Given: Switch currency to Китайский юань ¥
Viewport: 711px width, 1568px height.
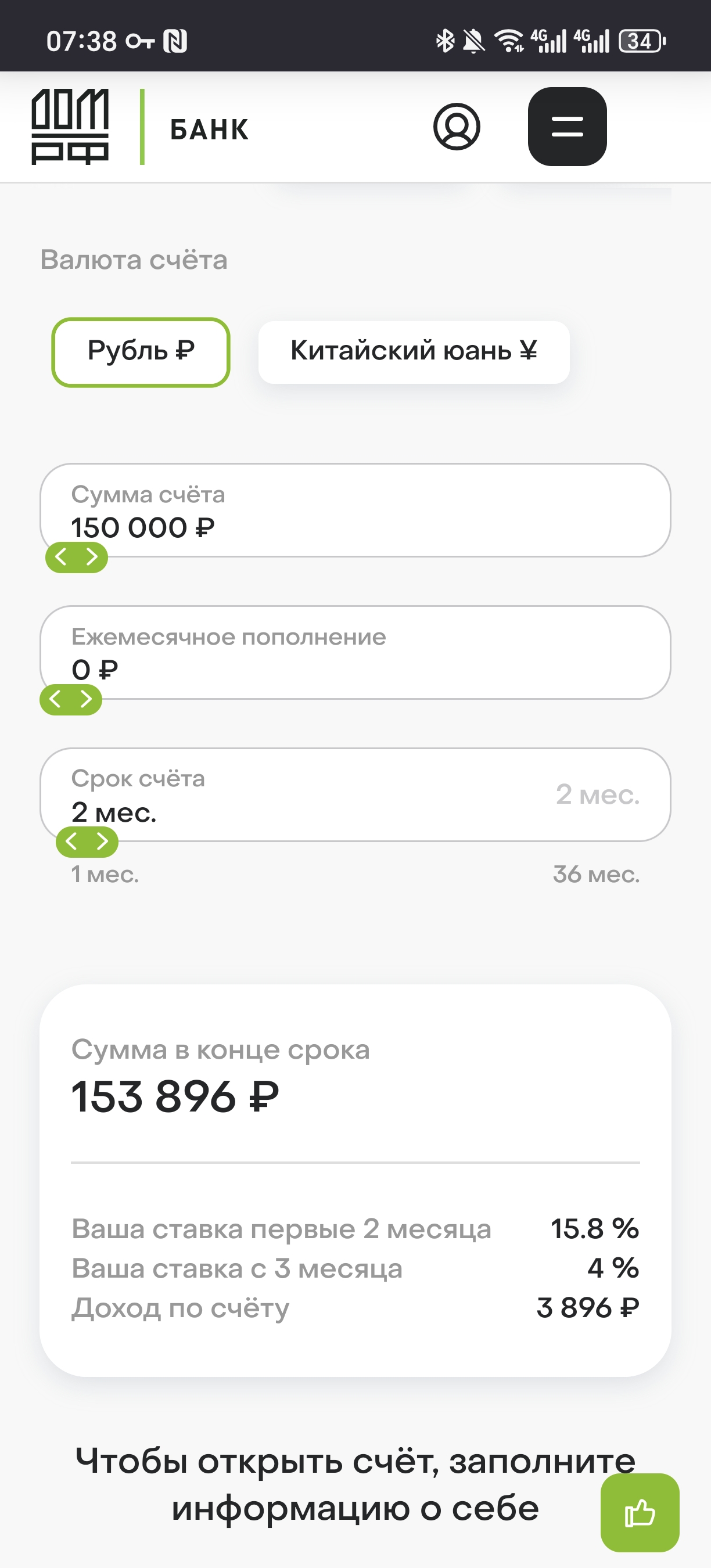Looking at the screenshot, I should pyautogui.click(x=414, y=352).
